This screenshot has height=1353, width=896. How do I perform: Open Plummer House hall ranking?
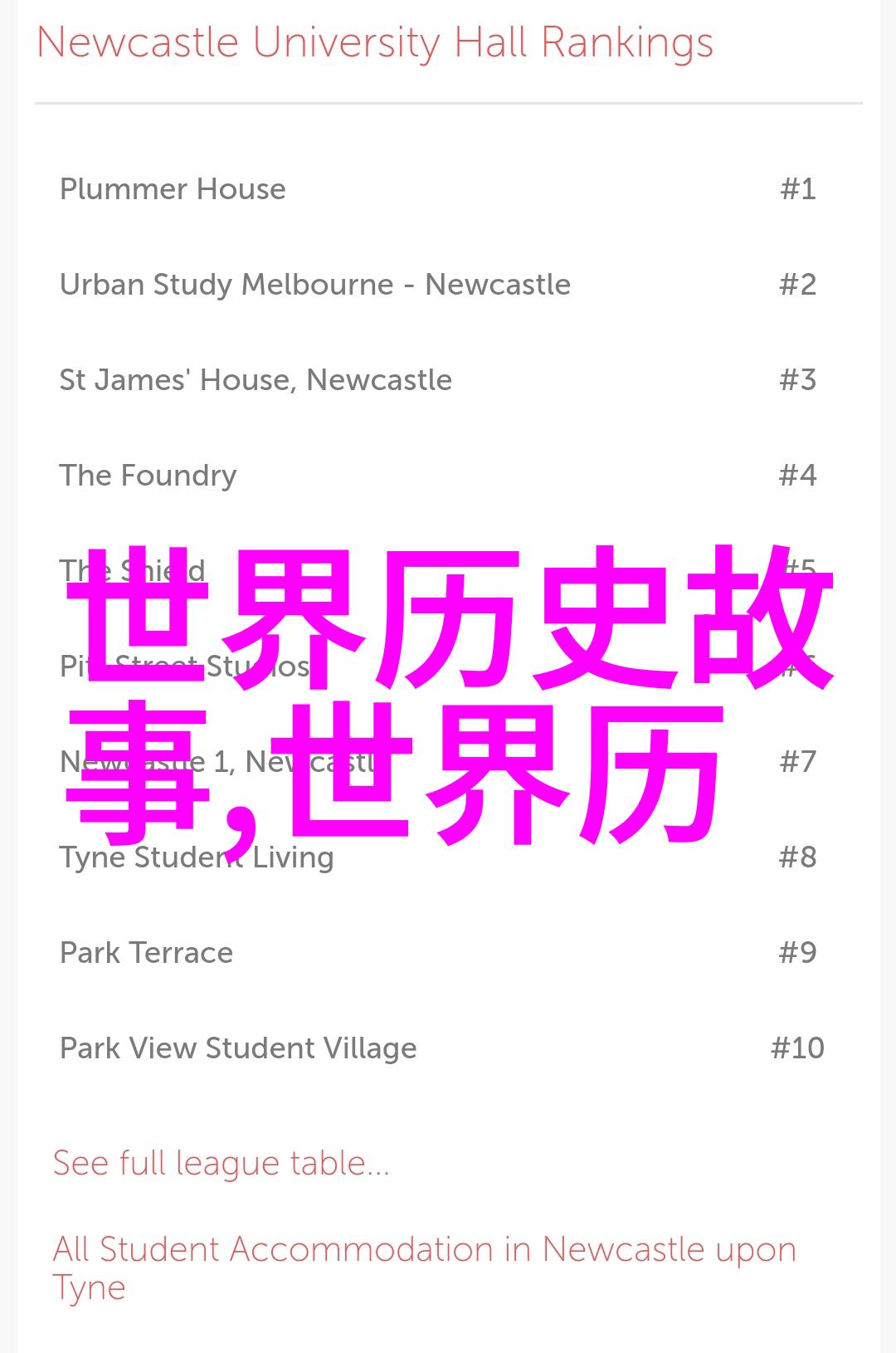173,189
